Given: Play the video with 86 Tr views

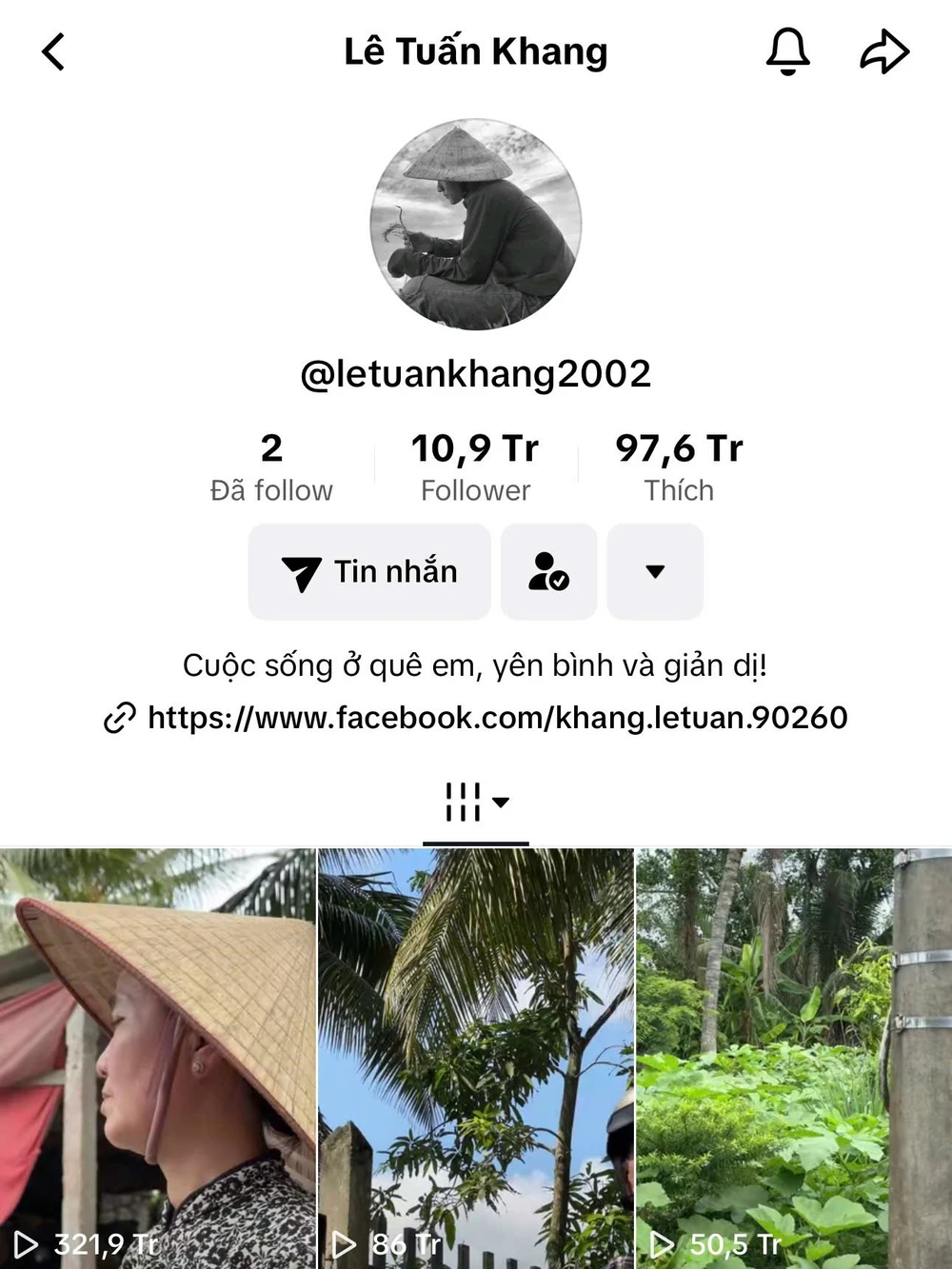Looking at the screenshot, I should point(475,1057).
